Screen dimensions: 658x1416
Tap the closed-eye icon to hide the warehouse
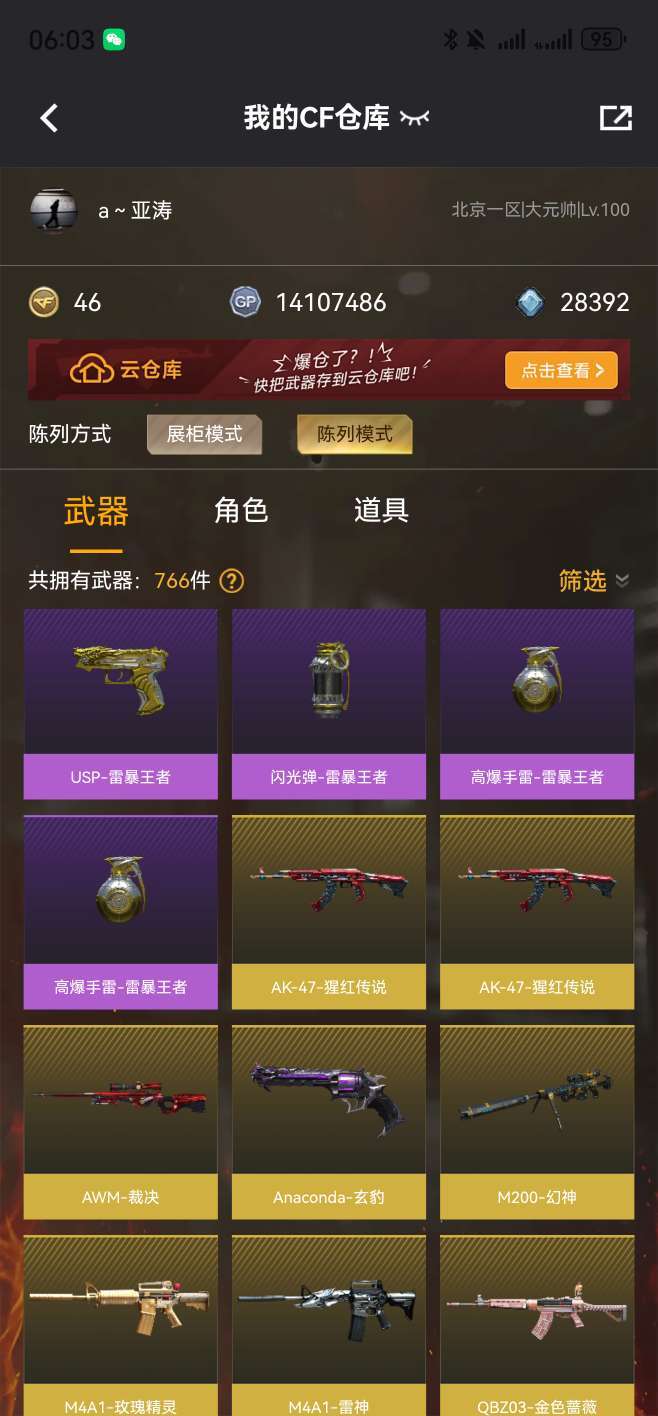point(414,118)
